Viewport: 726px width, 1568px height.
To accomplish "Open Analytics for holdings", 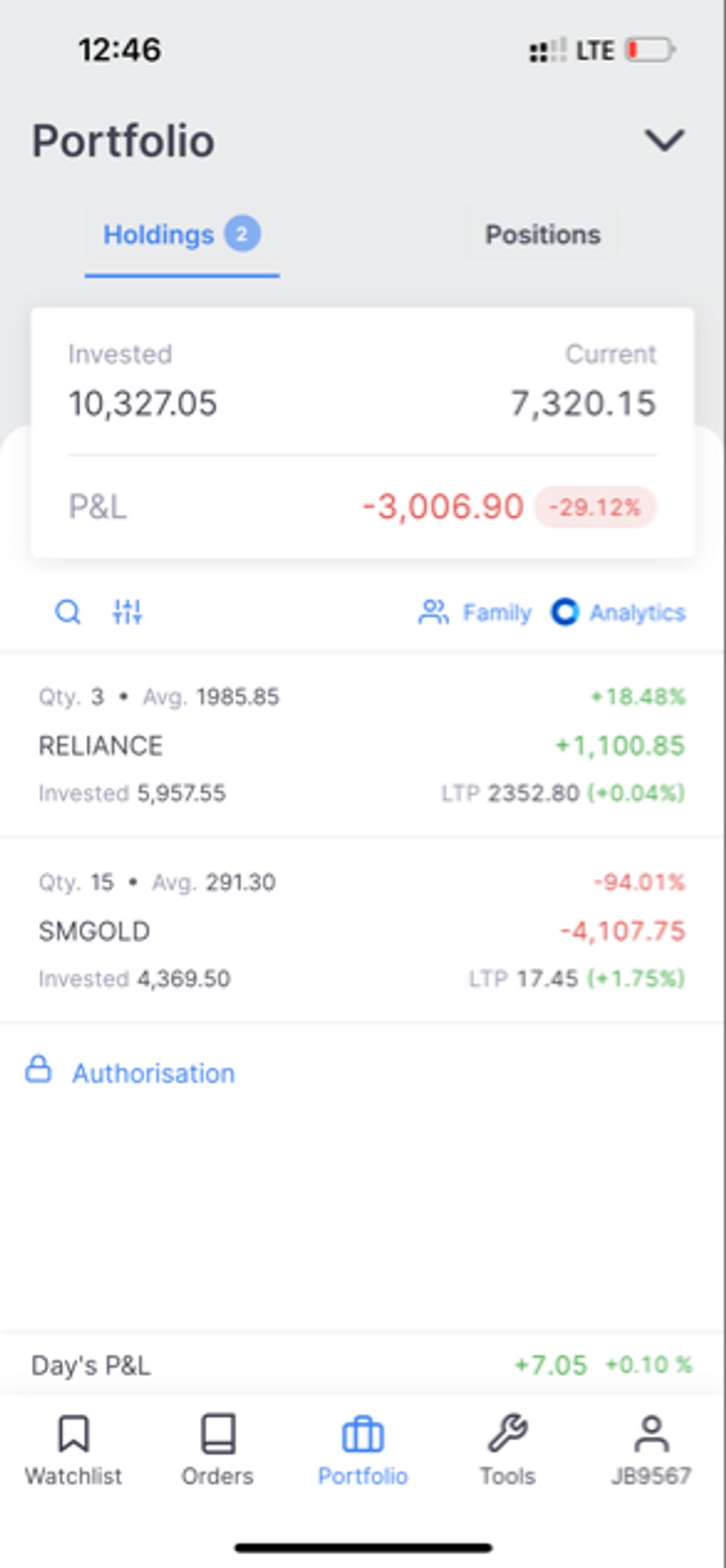I will tap(618, 612).
